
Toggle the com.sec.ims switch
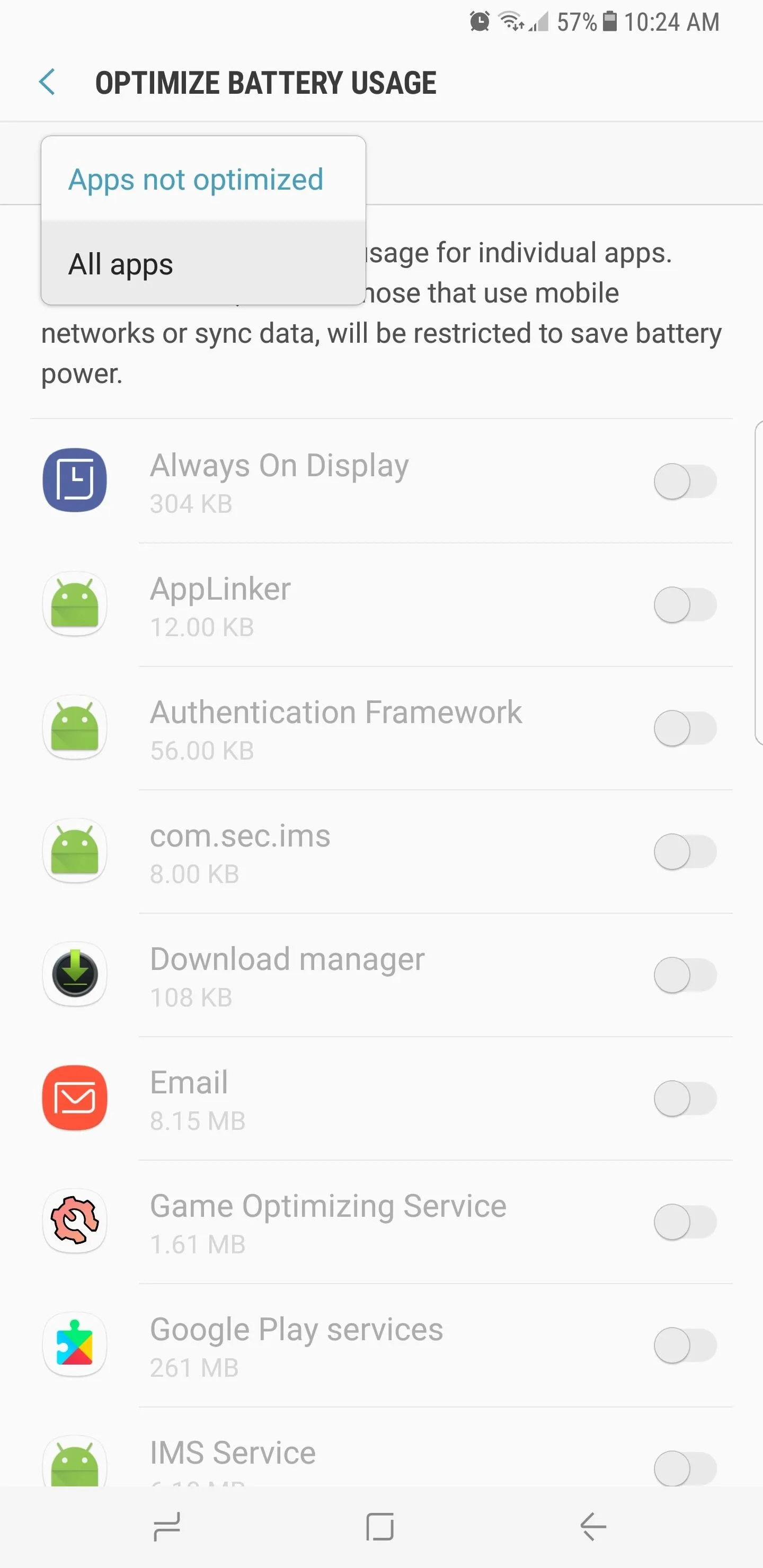coord(685,852)
